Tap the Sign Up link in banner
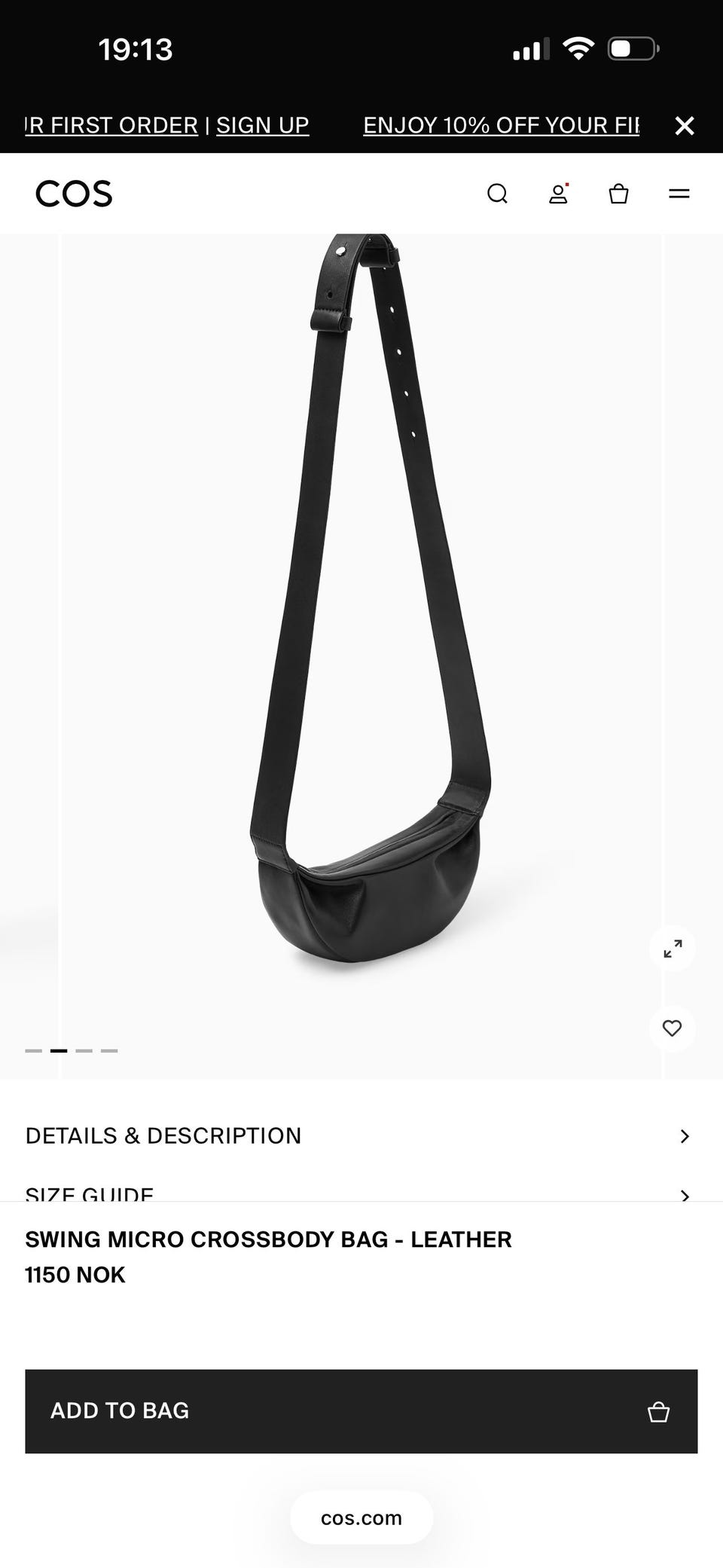 pyautogui.click(x=262, y=125)
